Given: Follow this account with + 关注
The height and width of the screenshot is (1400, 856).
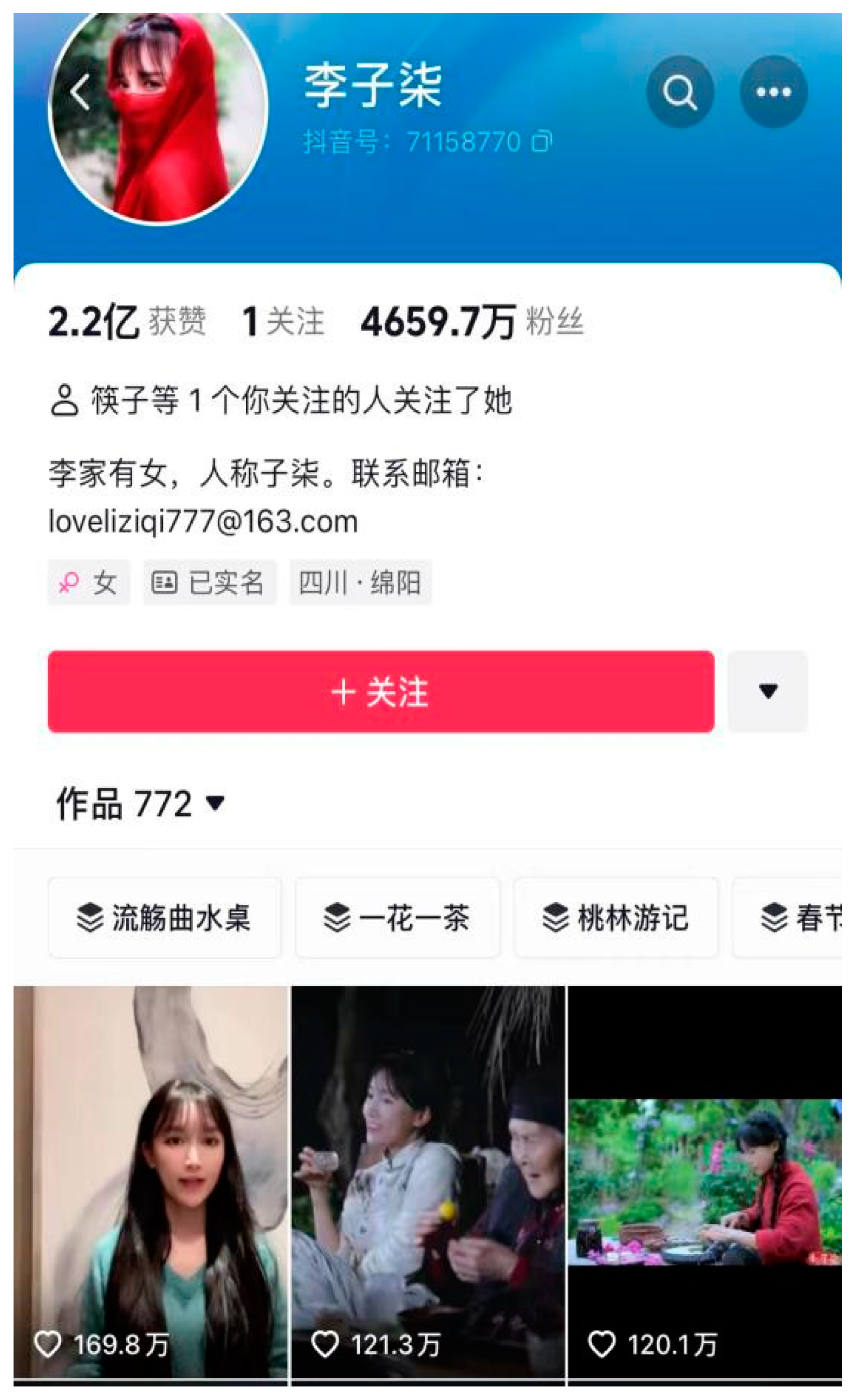Looking at the screenshot, I should click(380, 691).
